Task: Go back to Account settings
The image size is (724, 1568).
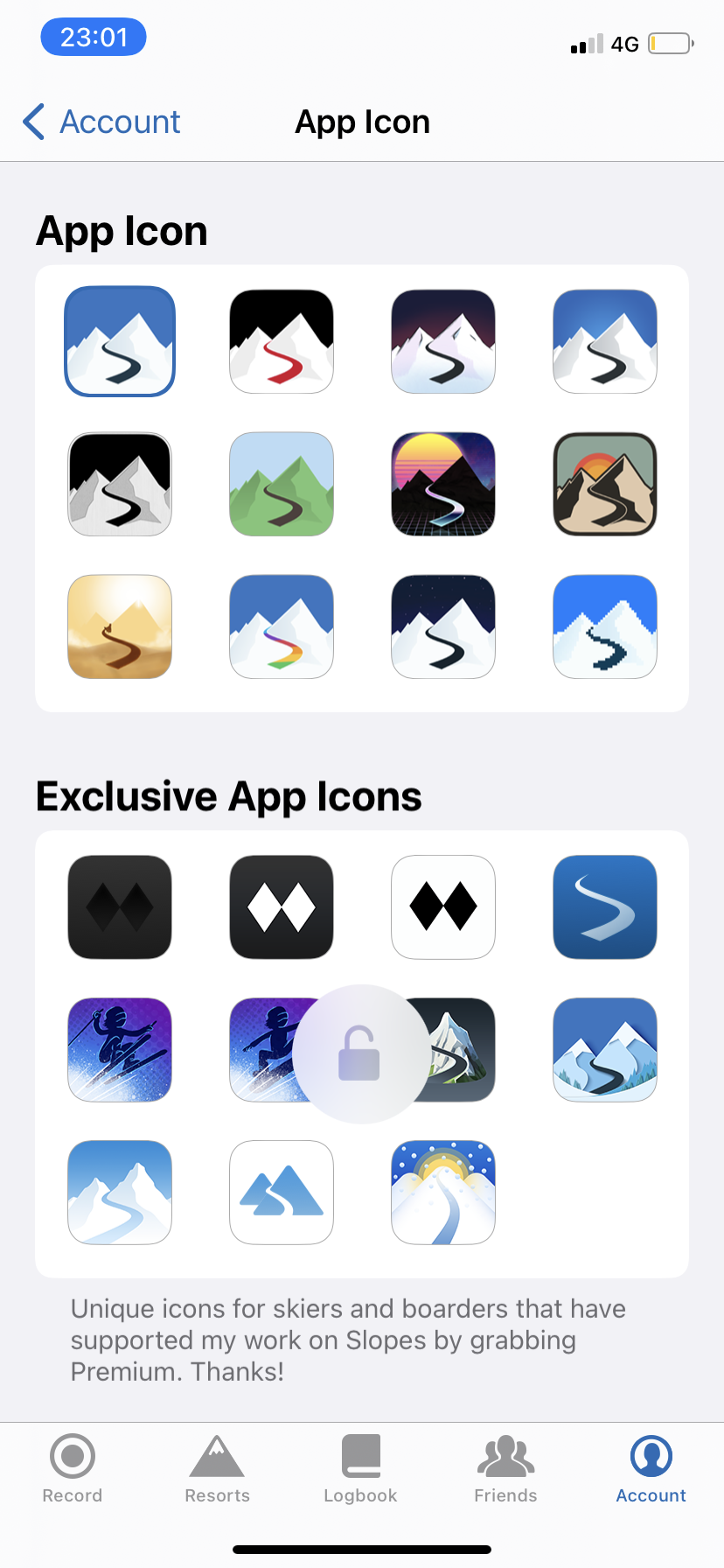Action: click(100, 122)
